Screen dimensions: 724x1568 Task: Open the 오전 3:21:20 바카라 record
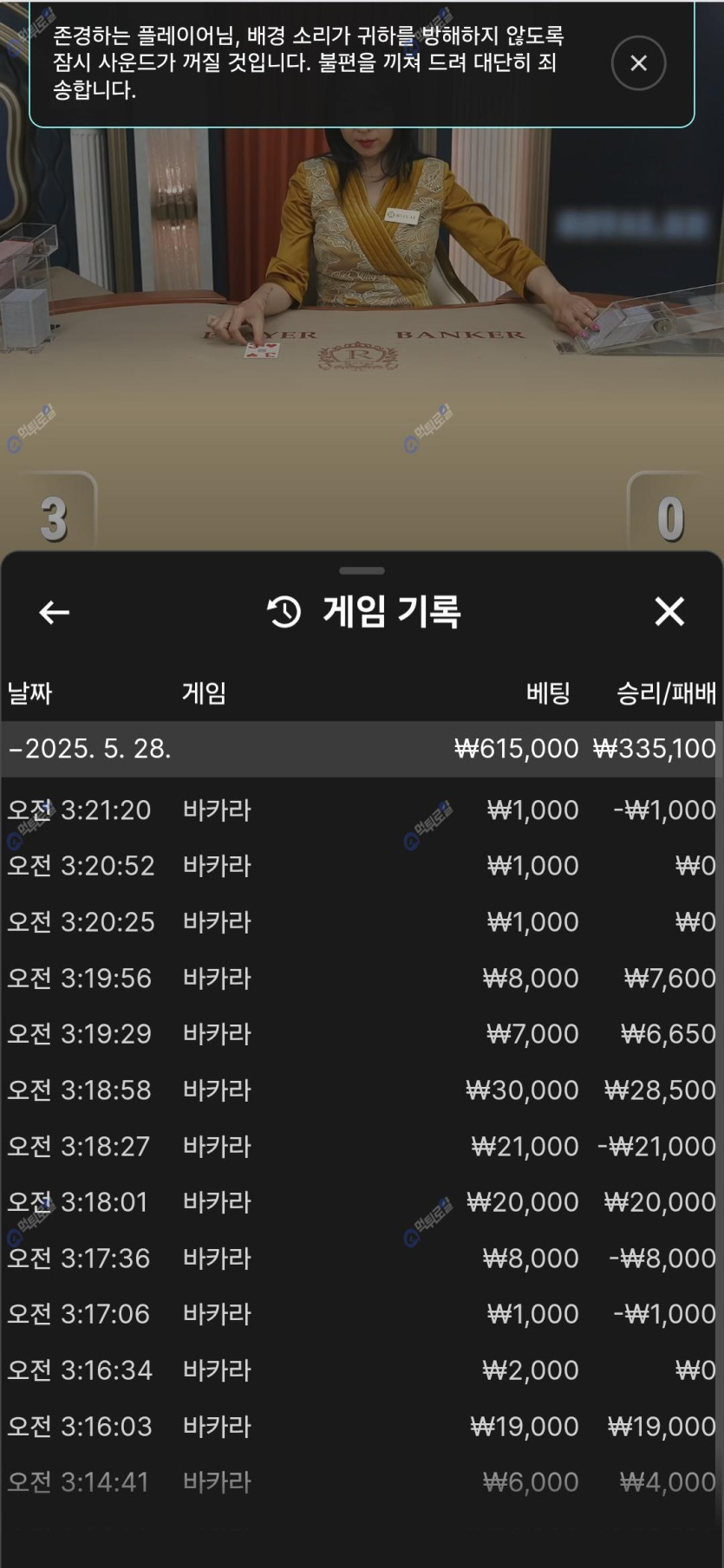pos(362,810)
